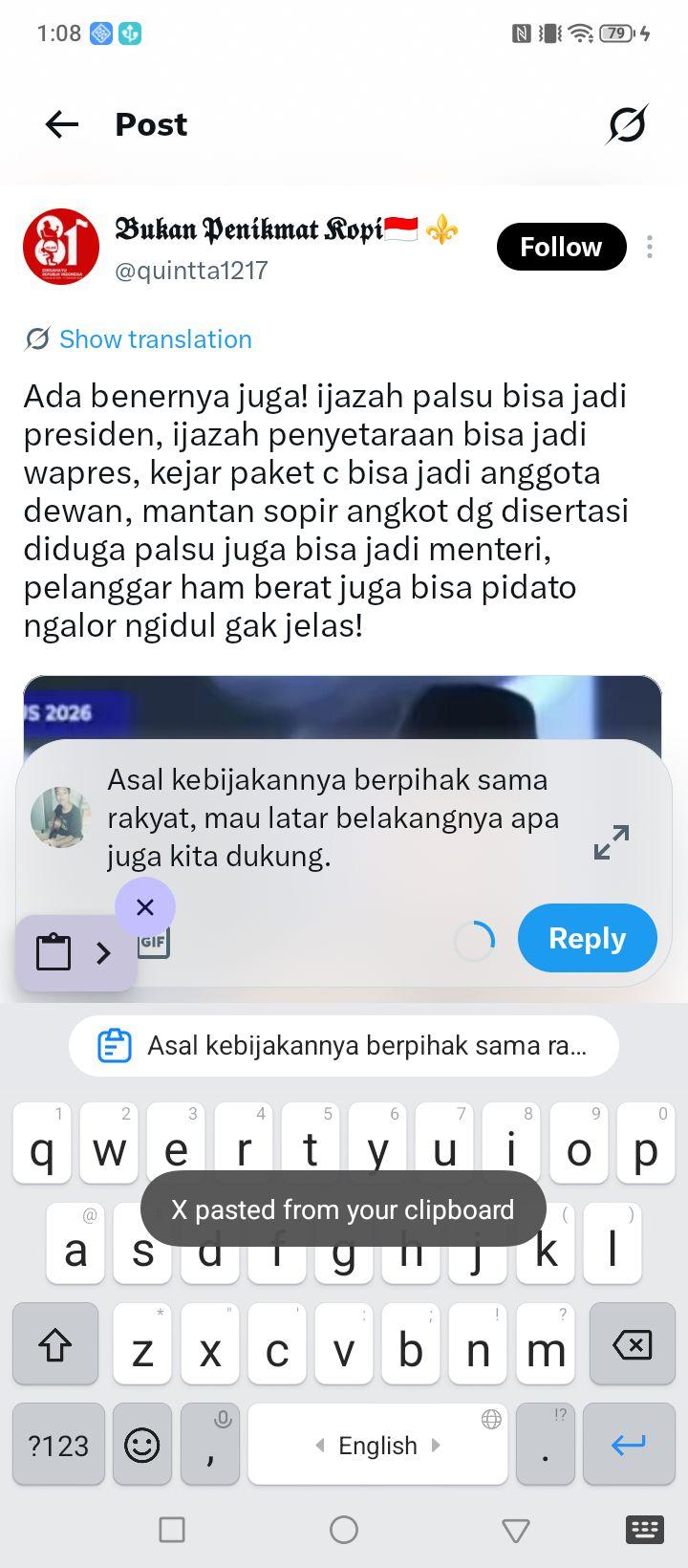Tap the backspace key

(x=632, y=1345)
